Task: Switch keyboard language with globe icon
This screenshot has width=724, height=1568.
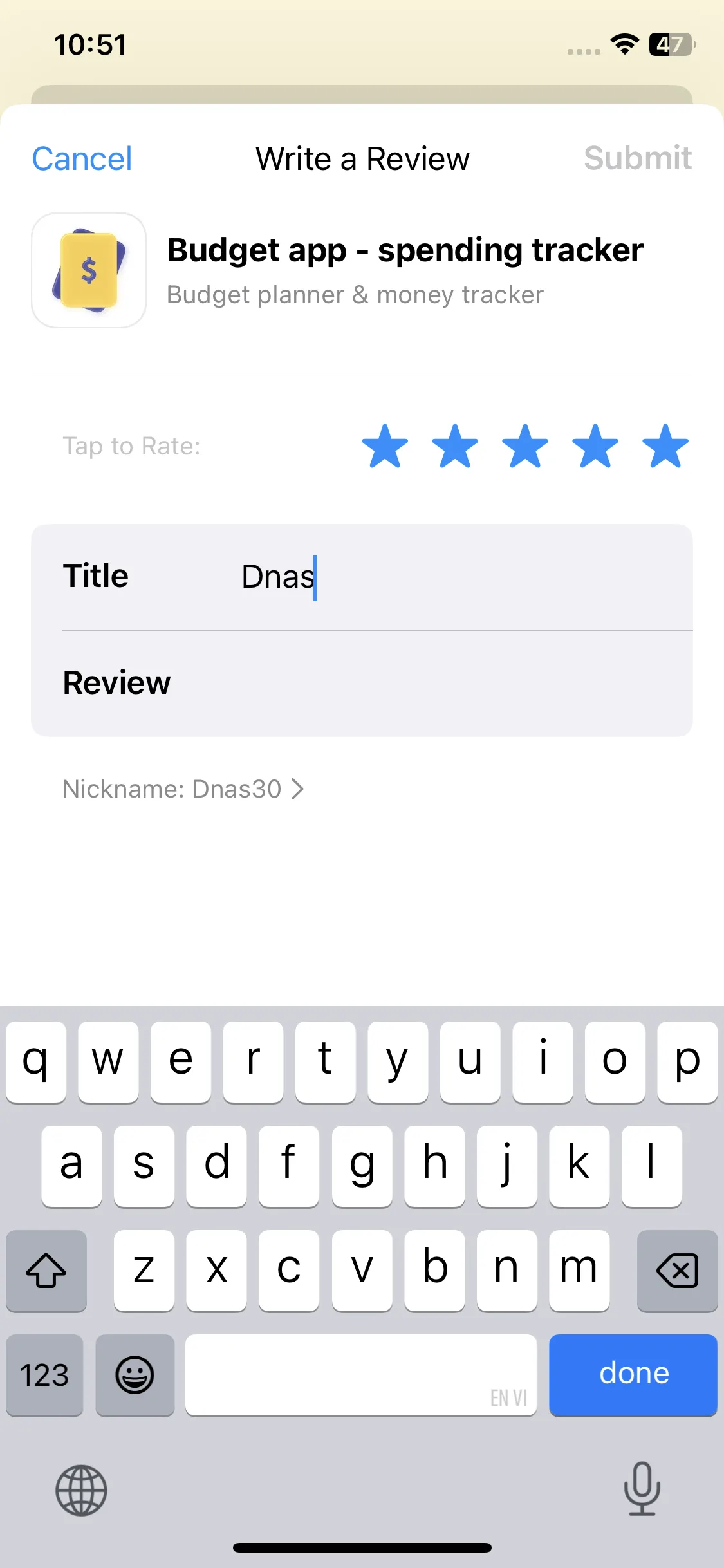Action: pyautogui.click(x=81, y=1490)
